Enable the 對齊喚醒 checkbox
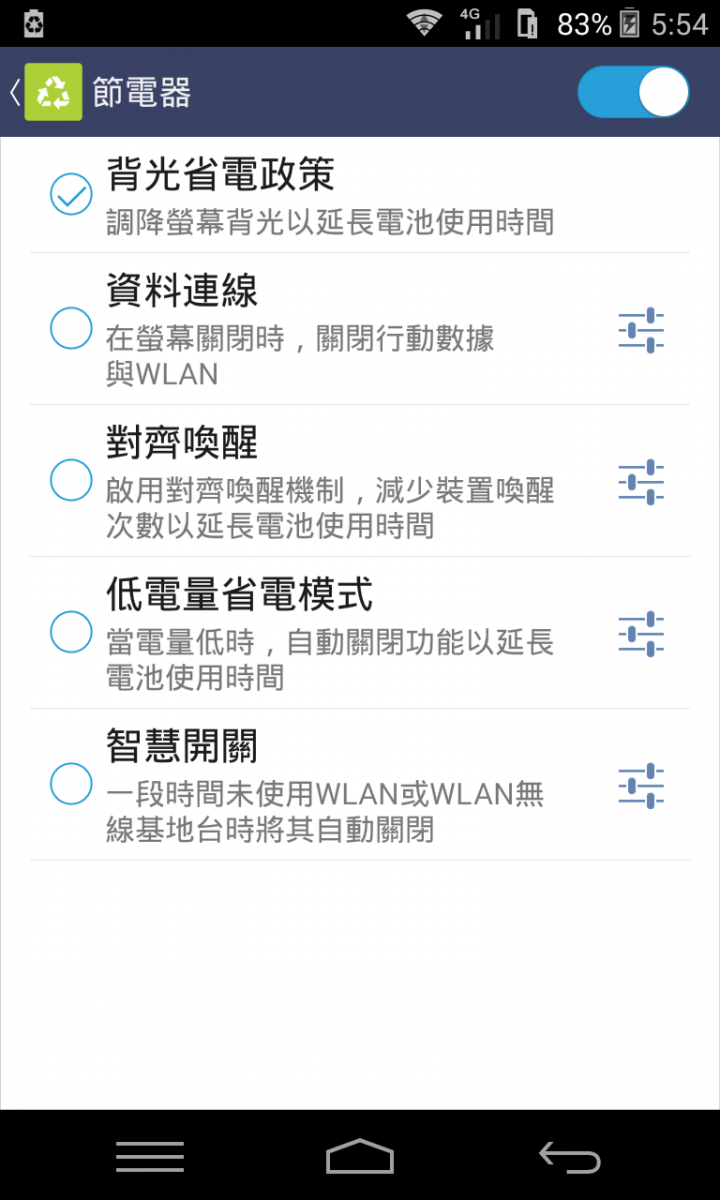 point(72,480)
